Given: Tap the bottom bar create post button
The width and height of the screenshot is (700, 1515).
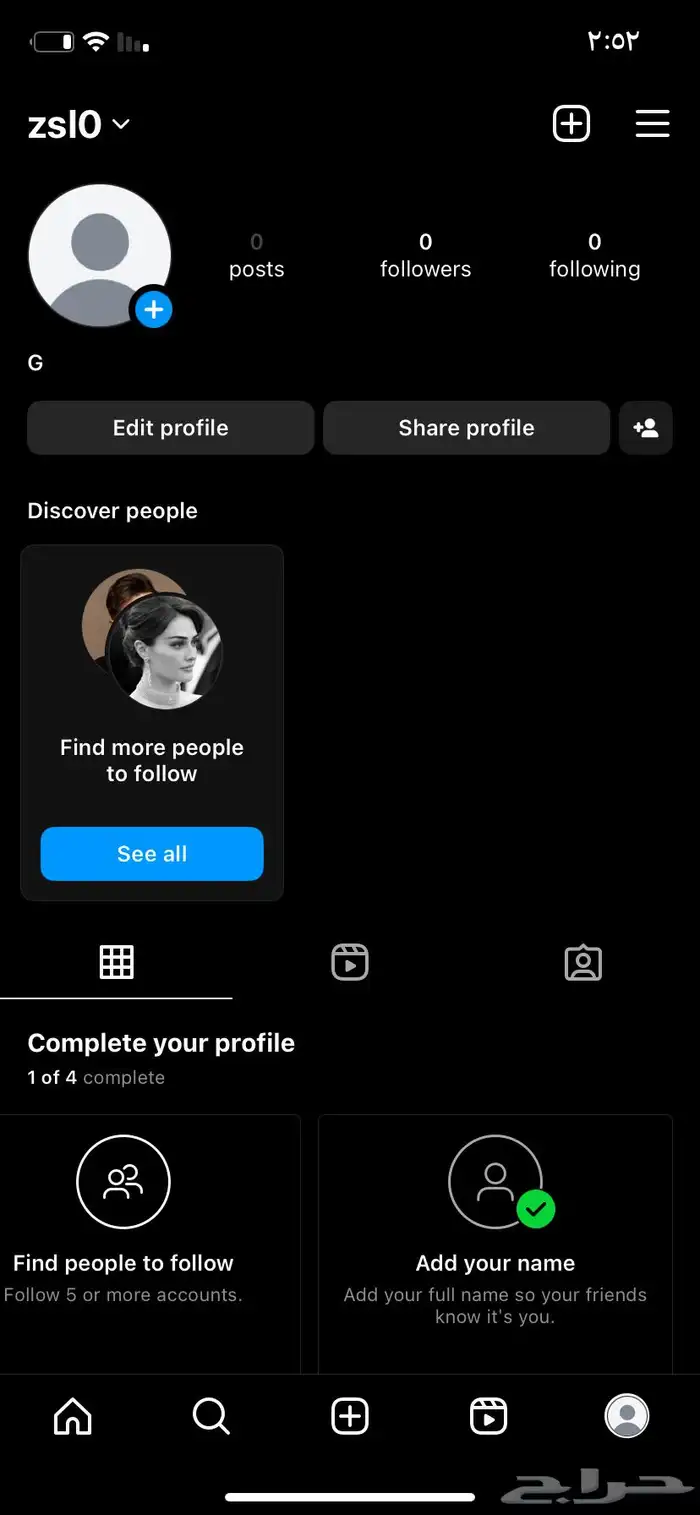Looking at the screenshot, I should click(350, 1416).
